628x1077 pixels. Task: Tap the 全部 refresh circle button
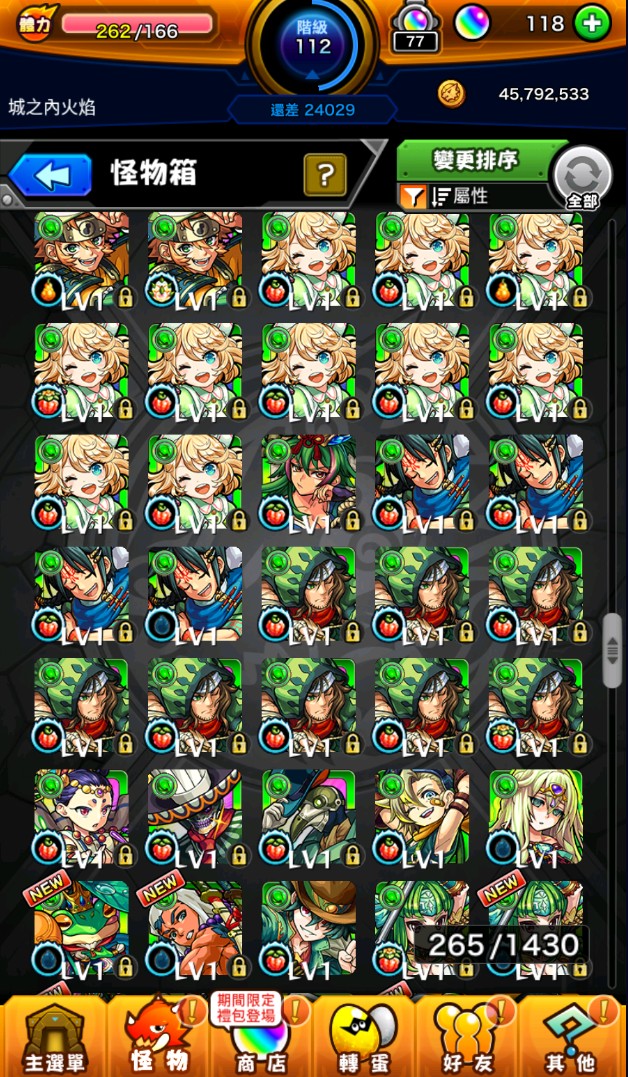(x=582, y=178)
